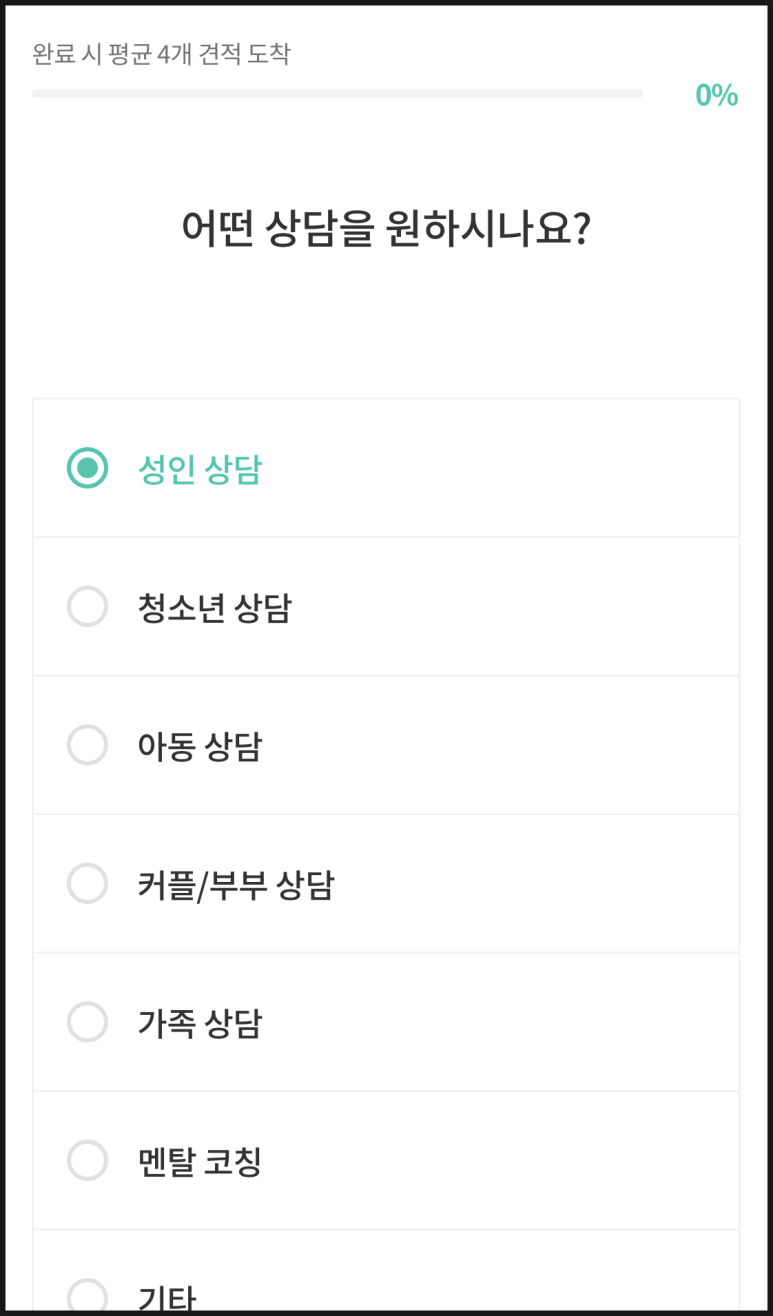The image size is (773, 1316).
Task: Click the 멘탈 코칭 list row
Action: (386, 1161)
